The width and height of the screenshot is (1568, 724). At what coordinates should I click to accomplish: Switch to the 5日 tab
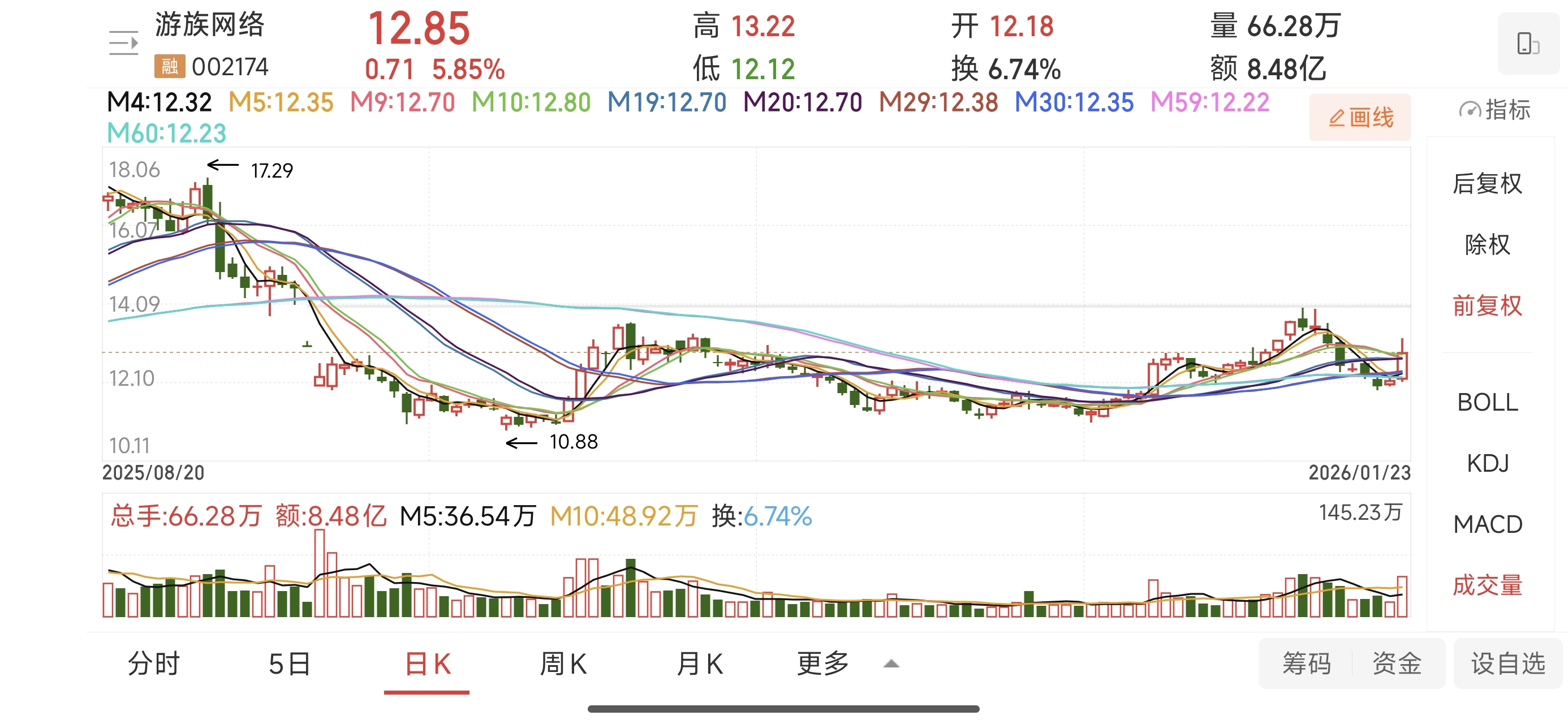(290, 663)
